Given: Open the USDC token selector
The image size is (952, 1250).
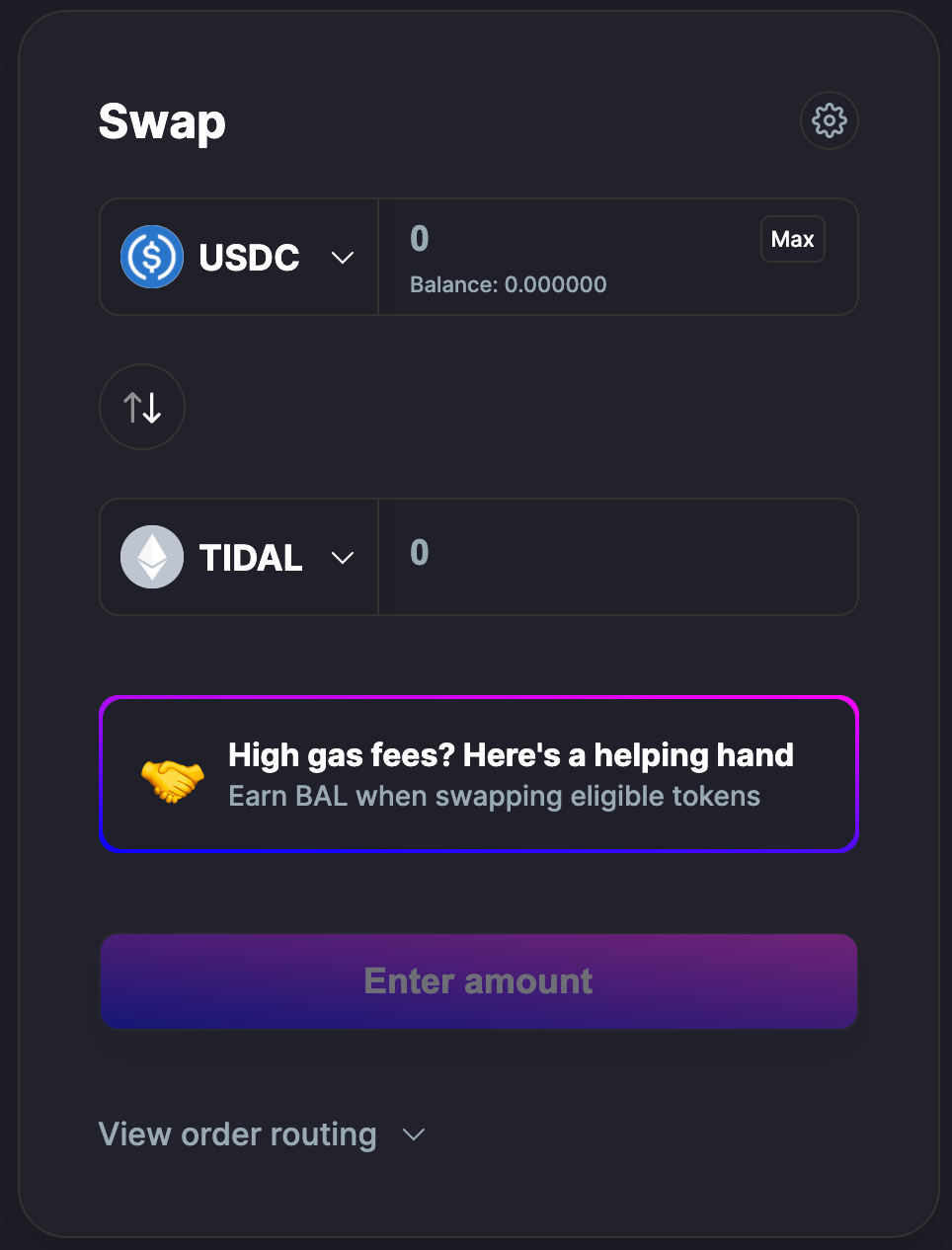Looking at the screenshot, I should point(238,258).
